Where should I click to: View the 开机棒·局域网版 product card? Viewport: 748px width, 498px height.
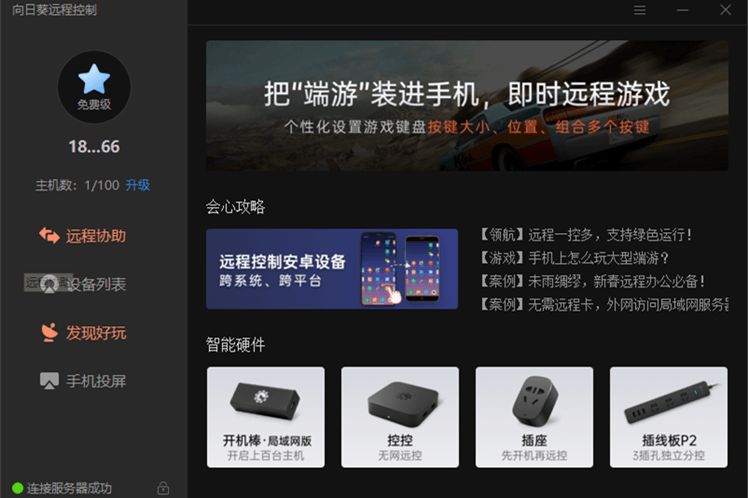pos(266,417)
